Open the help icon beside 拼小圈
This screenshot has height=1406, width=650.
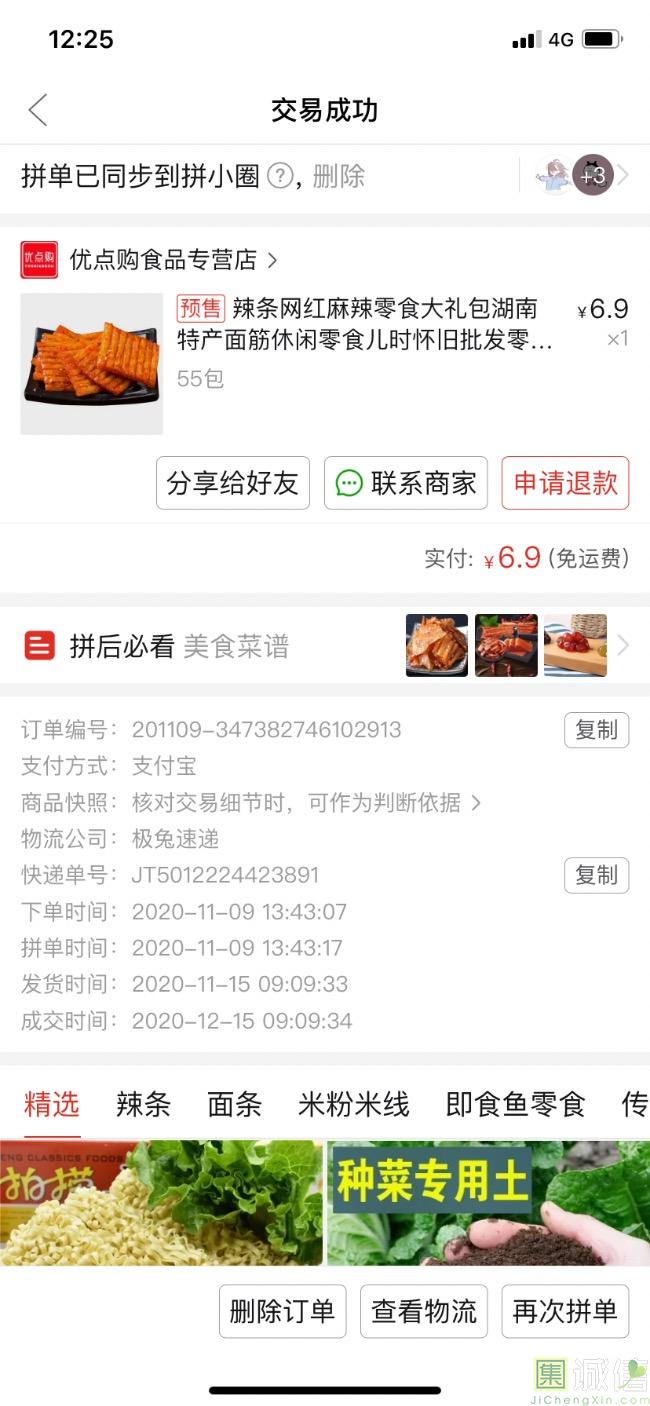[x=281, y=177]
